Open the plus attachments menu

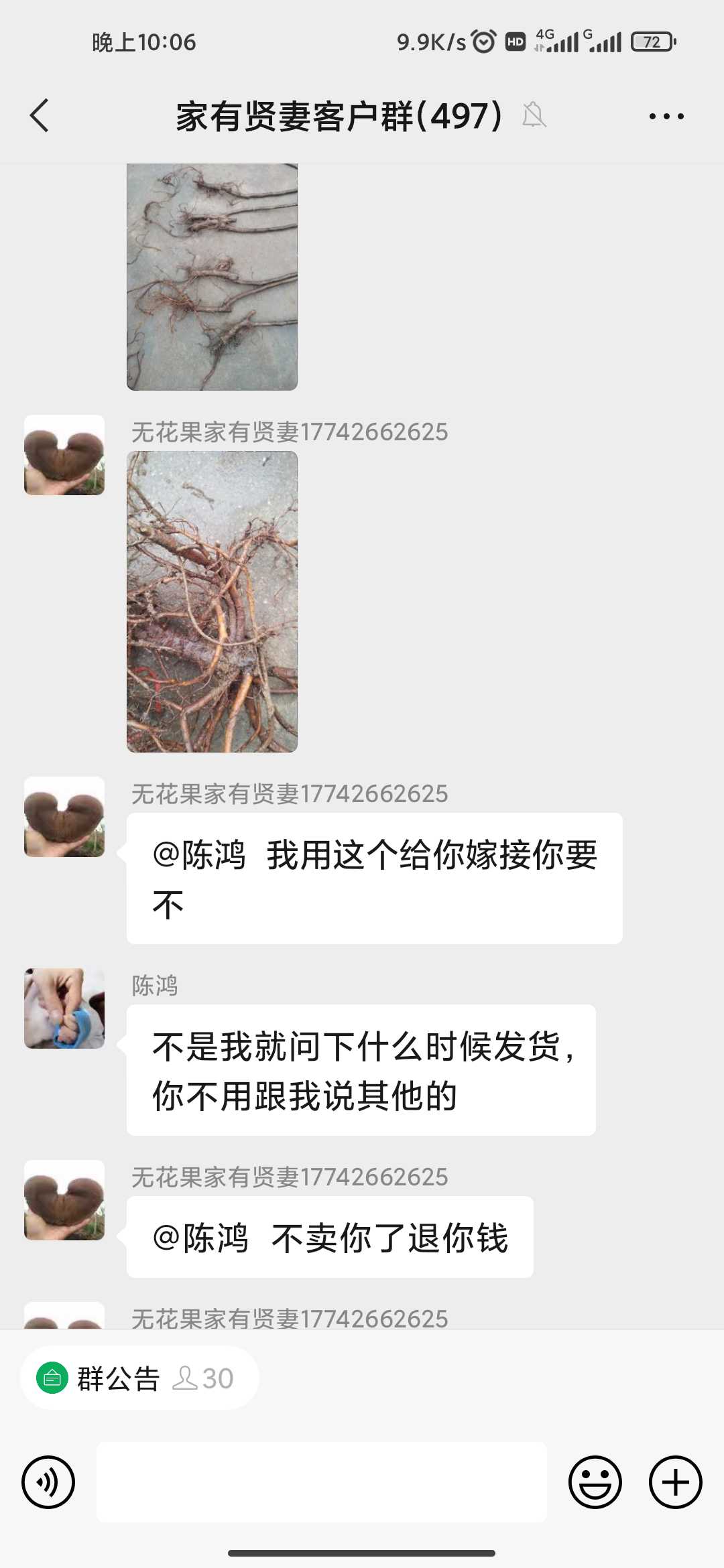point(675,1482)
